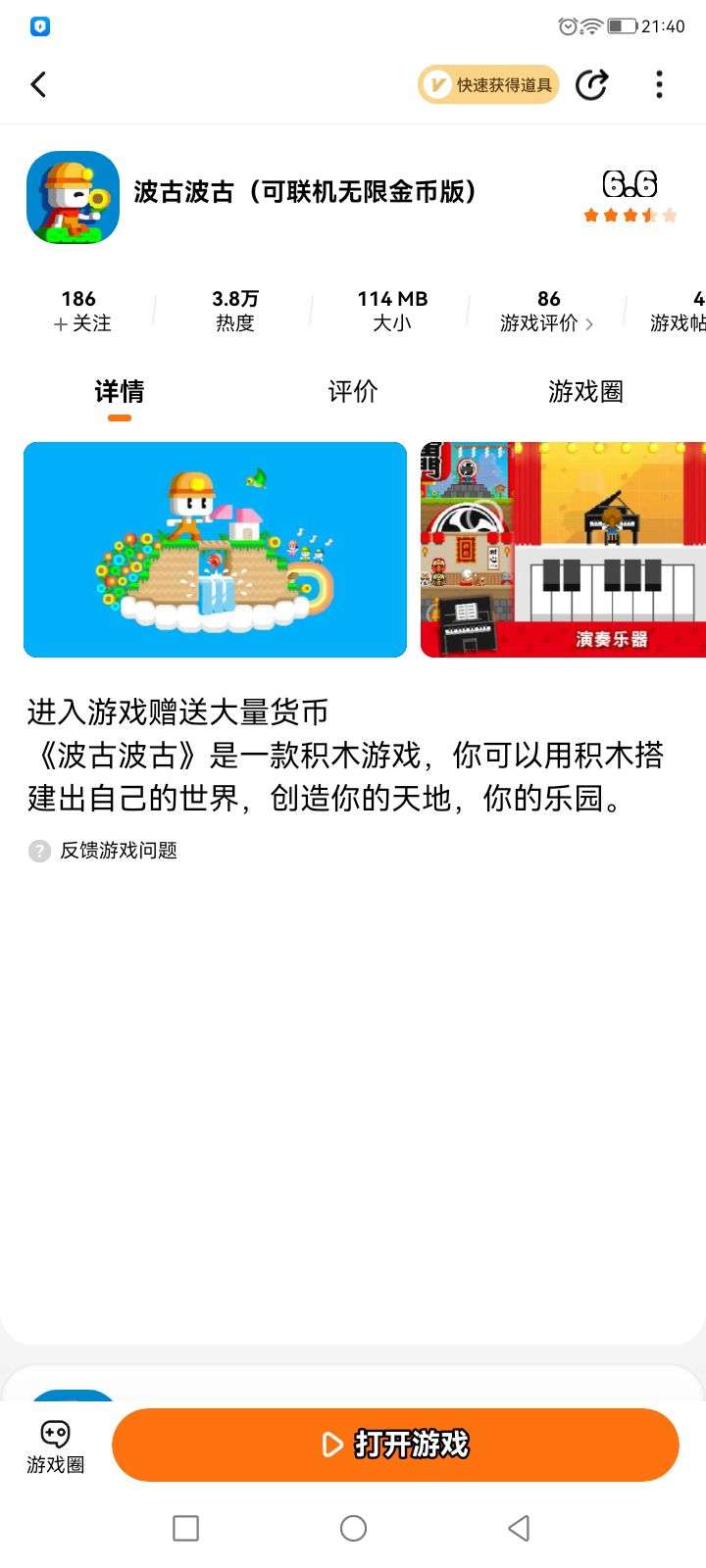This screenshot has height=1568, width=706.
Task: Switch to the 评价 tab
Action: 352,392
